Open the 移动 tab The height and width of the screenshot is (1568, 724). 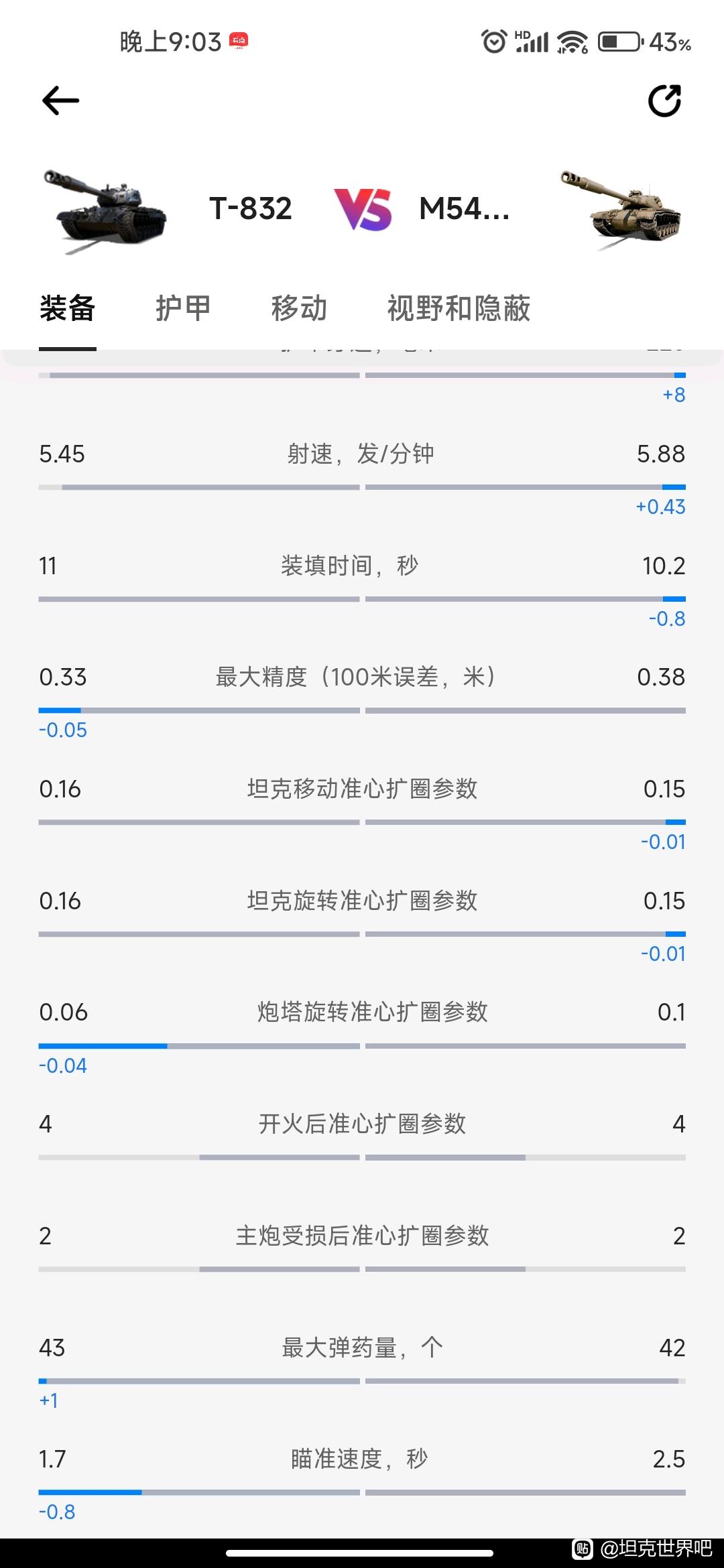click(299, 309)
